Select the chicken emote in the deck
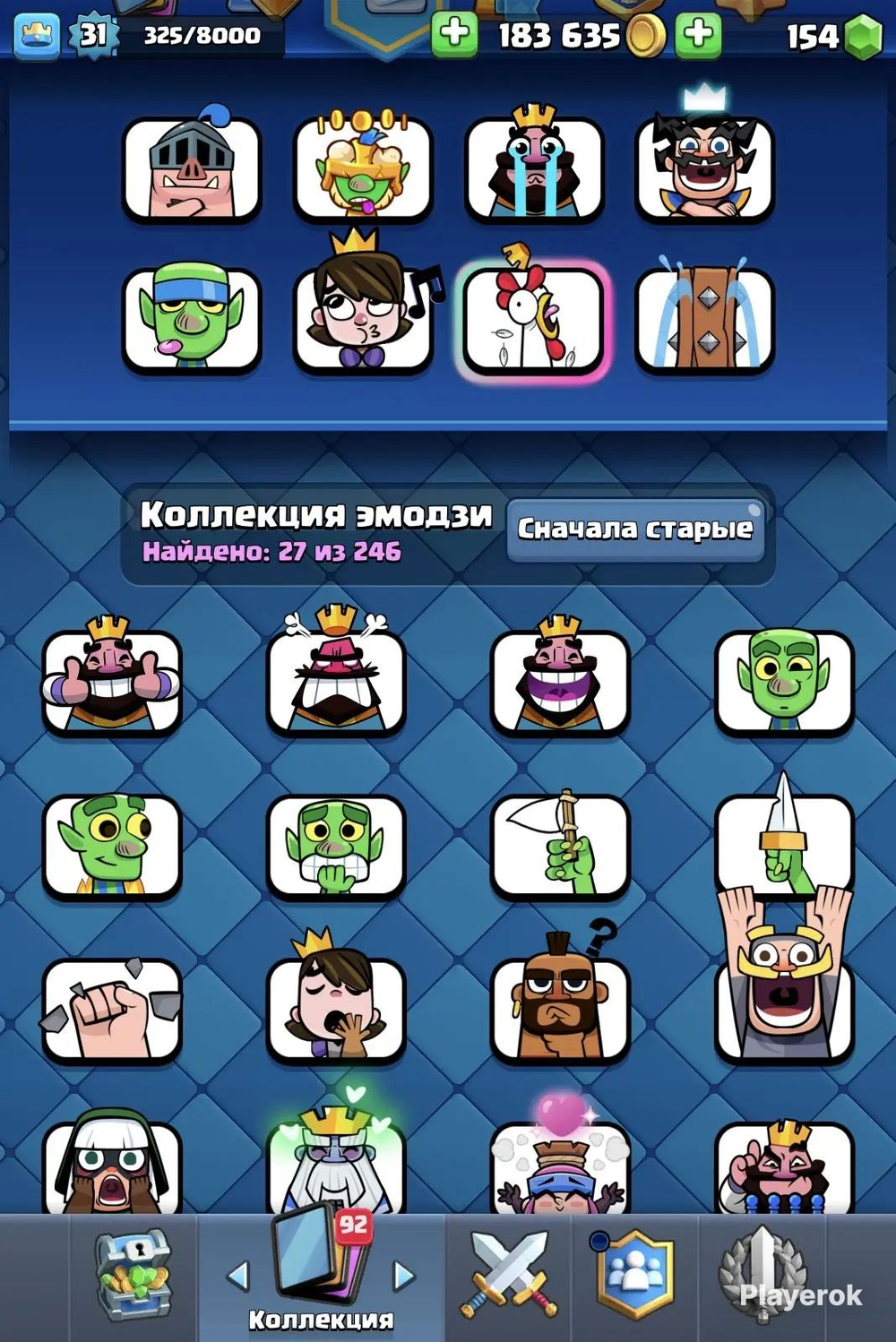Viewport: 896px width, 1342px height. (533, 318)
